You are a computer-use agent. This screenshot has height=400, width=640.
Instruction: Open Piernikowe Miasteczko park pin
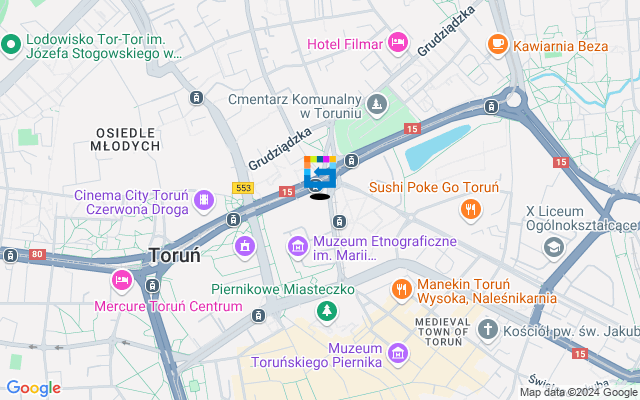(x=326, y=312)
